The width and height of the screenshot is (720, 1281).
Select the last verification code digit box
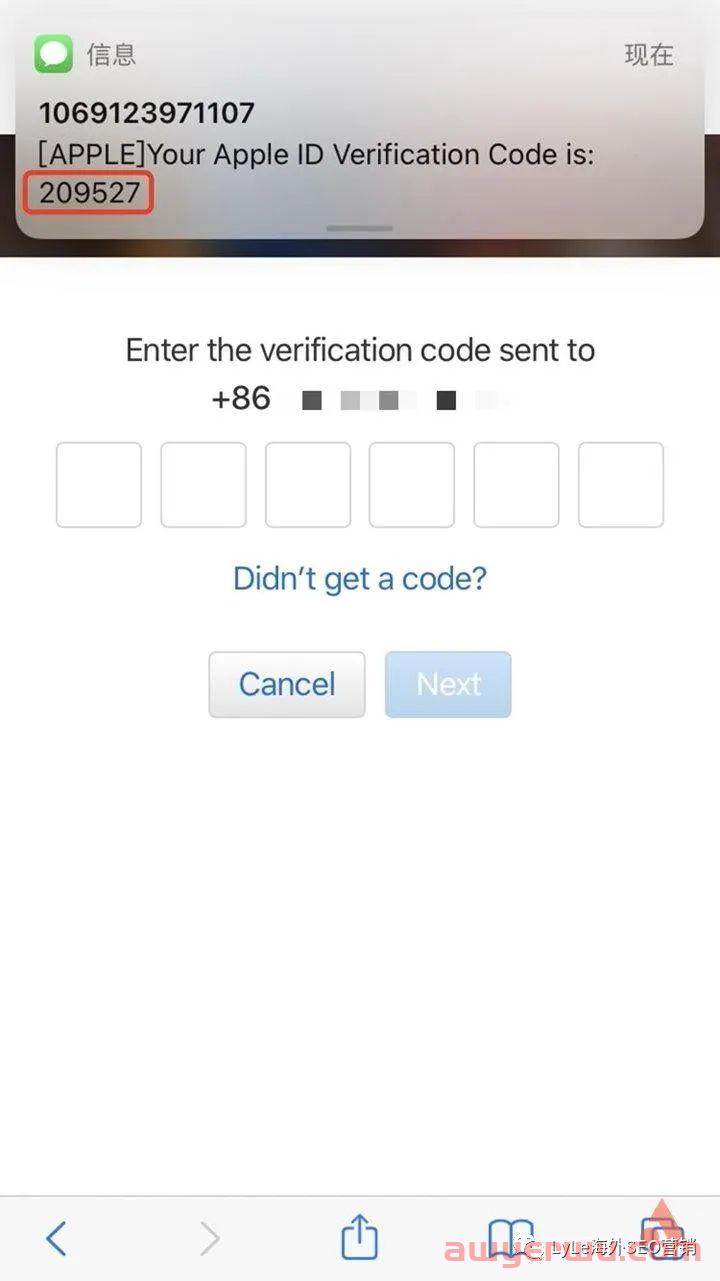click(x=621, y=485)
